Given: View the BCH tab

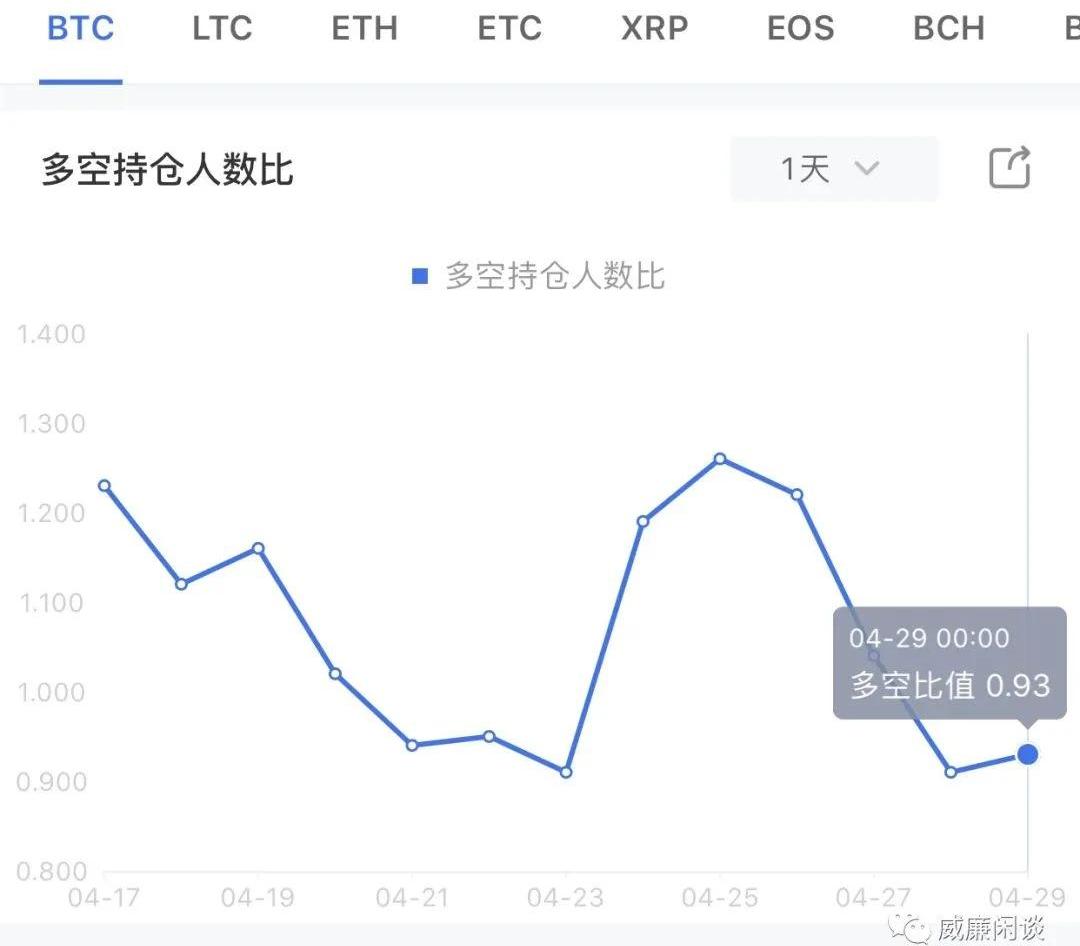Looking at the screenshot, I should coord(948,28).
